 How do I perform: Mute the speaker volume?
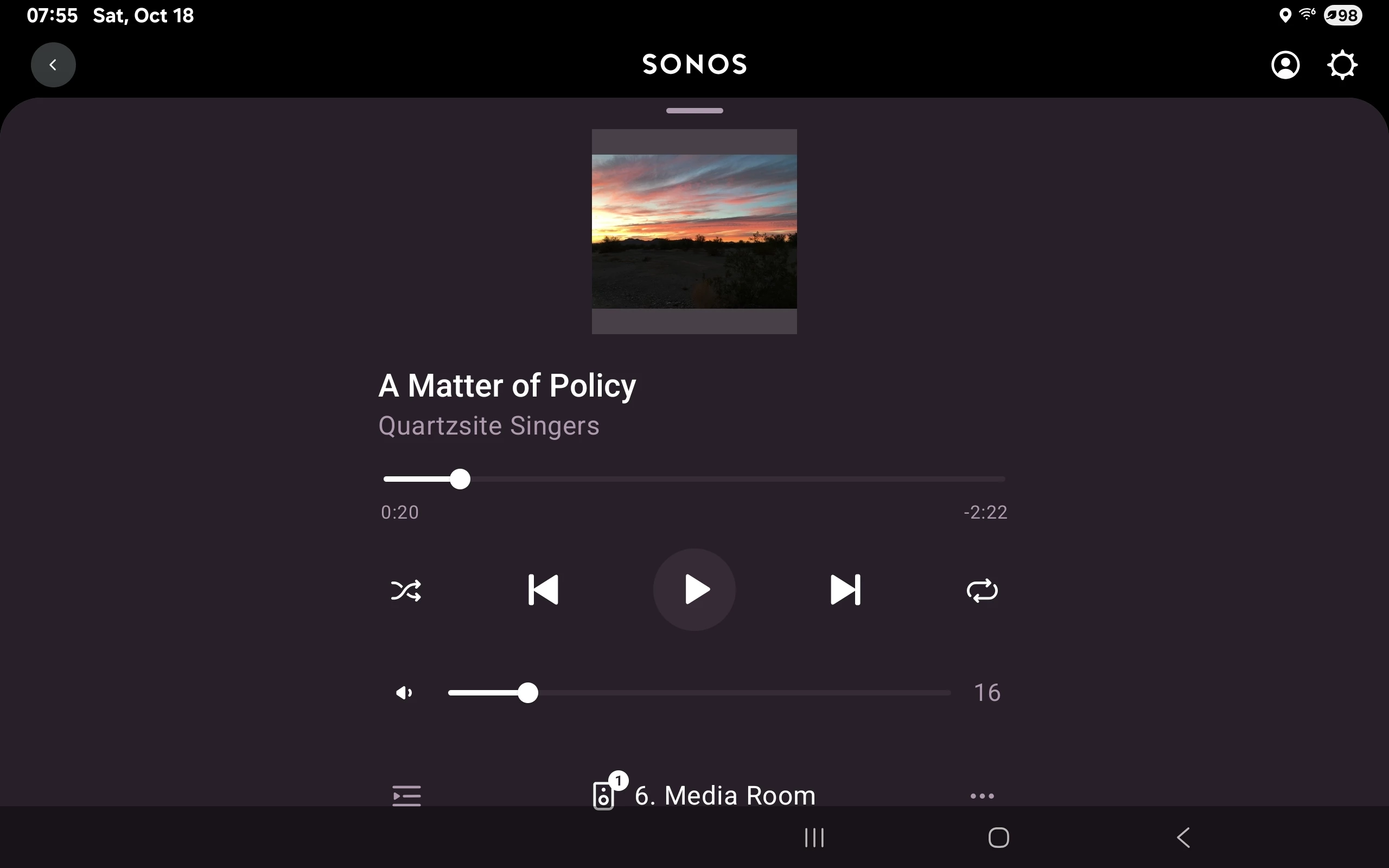[x=404, y=693]
